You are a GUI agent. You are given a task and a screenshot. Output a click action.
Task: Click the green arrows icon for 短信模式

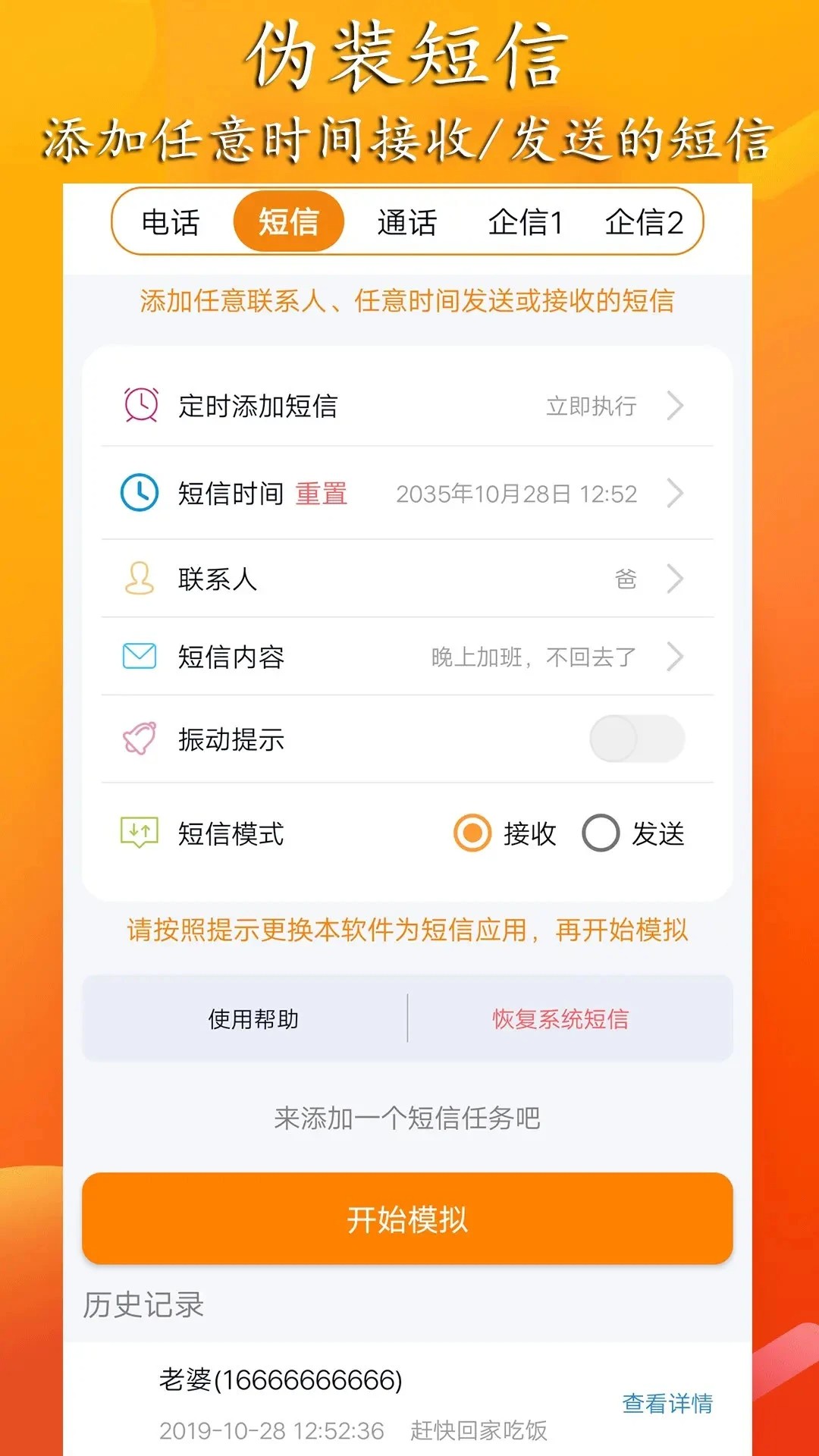tap(139, 833)
